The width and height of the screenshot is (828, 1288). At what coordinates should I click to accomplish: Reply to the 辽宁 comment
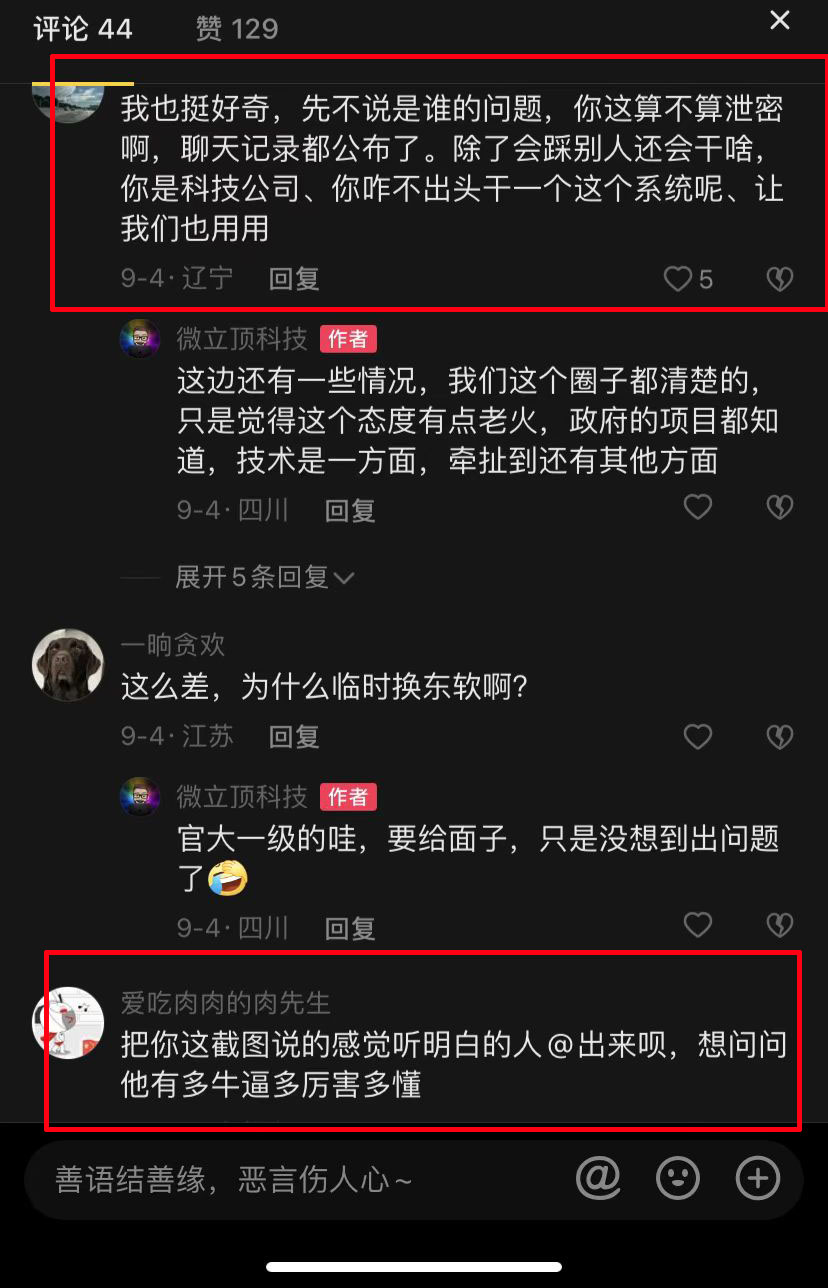(x=294, y=279)
